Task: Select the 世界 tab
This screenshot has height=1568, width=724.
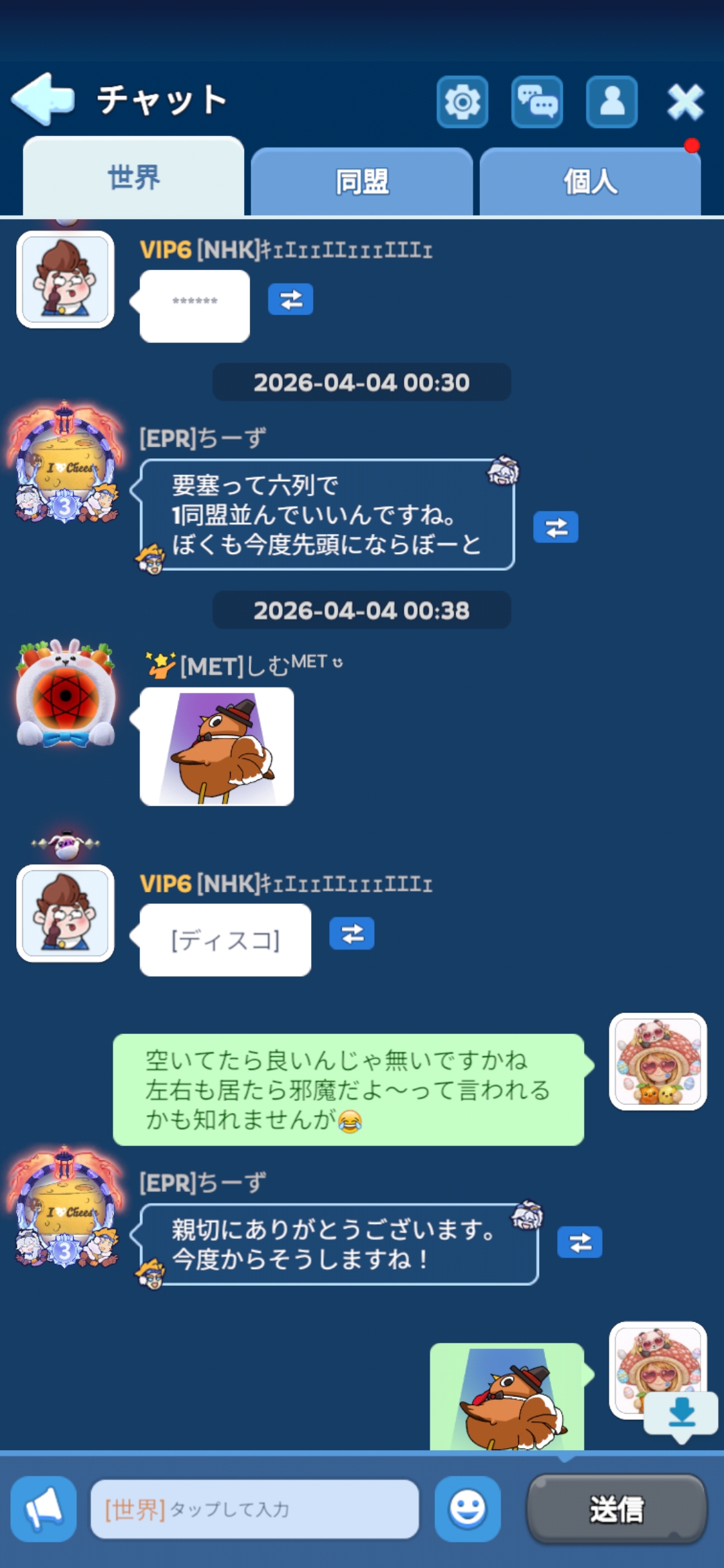Action: coord(133,178)
